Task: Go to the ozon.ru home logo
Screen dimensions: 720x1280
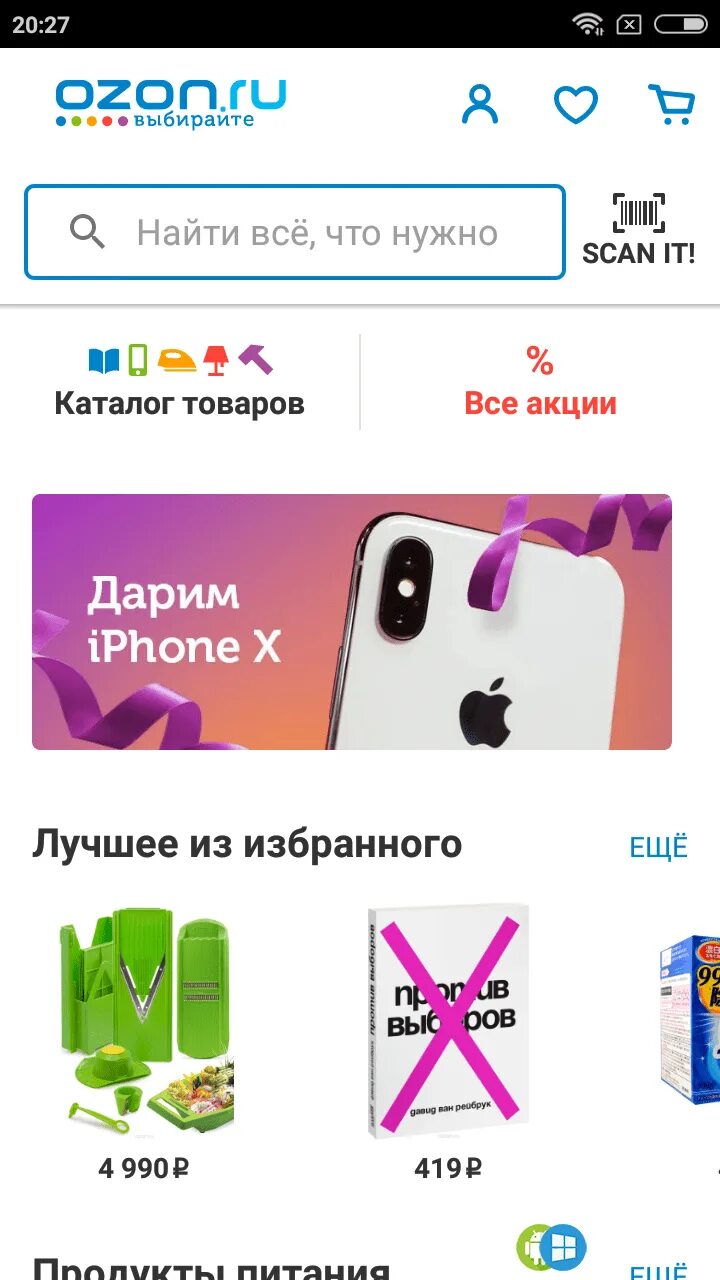Action: click(170, 103)
